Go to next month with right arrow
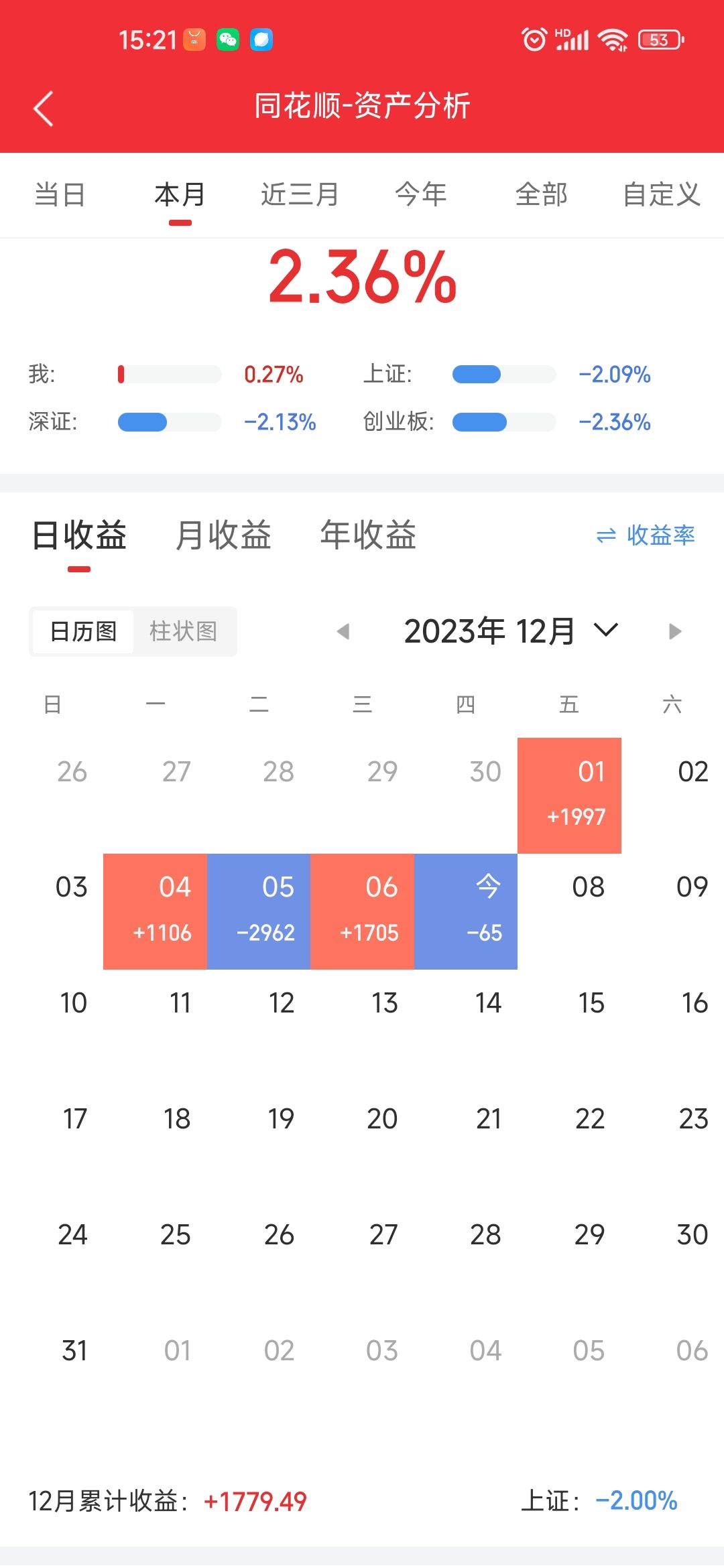Image resolution: width=724 pixels, height=1568 pixels. [x=675, y=631]
